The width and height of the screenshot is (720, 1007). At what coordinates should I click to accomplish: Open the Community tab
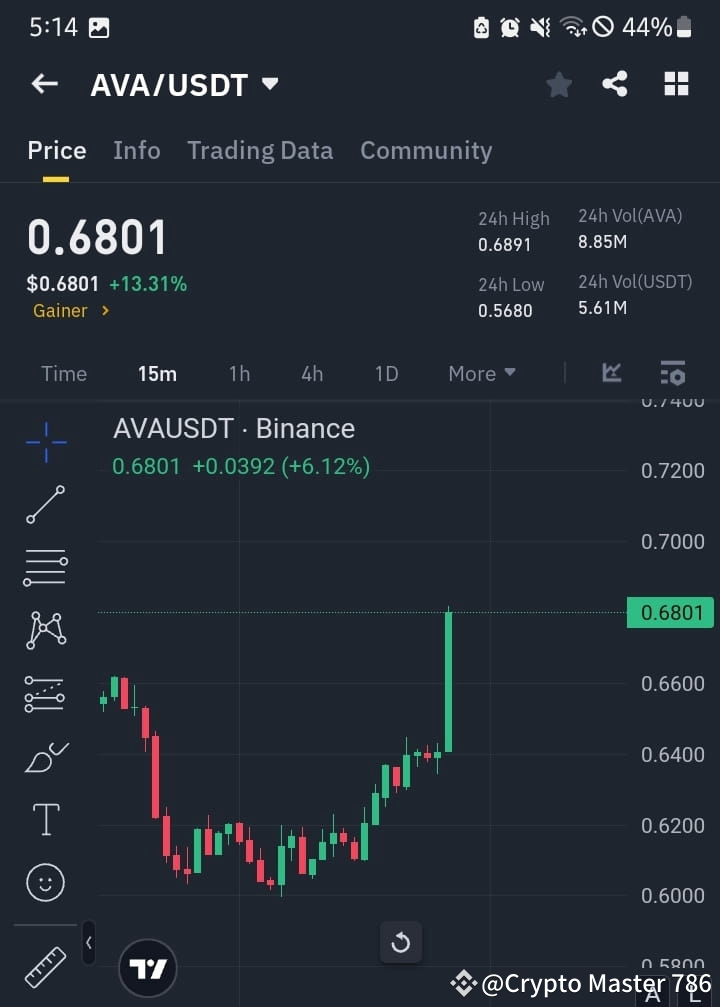[x=426, y=150]
